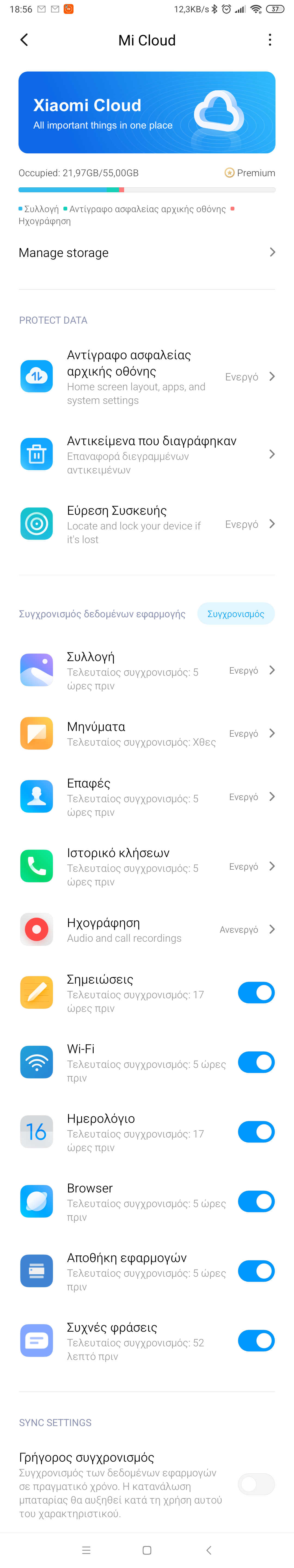
Task: Open Εύρεση Συσκευής settings
Action: (146, 524)
